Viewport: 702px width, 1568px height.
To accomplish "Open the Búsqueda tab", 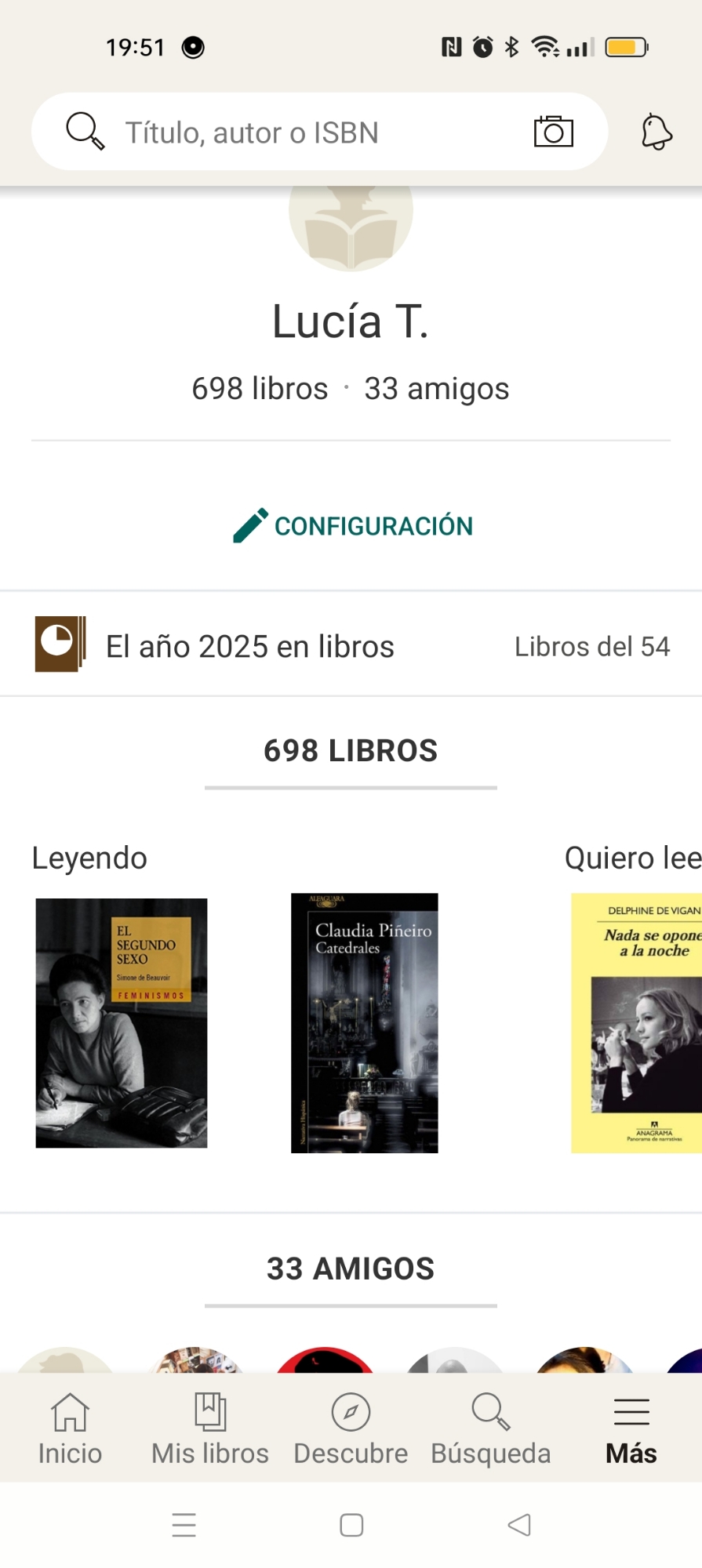I will click(491, 1428).
